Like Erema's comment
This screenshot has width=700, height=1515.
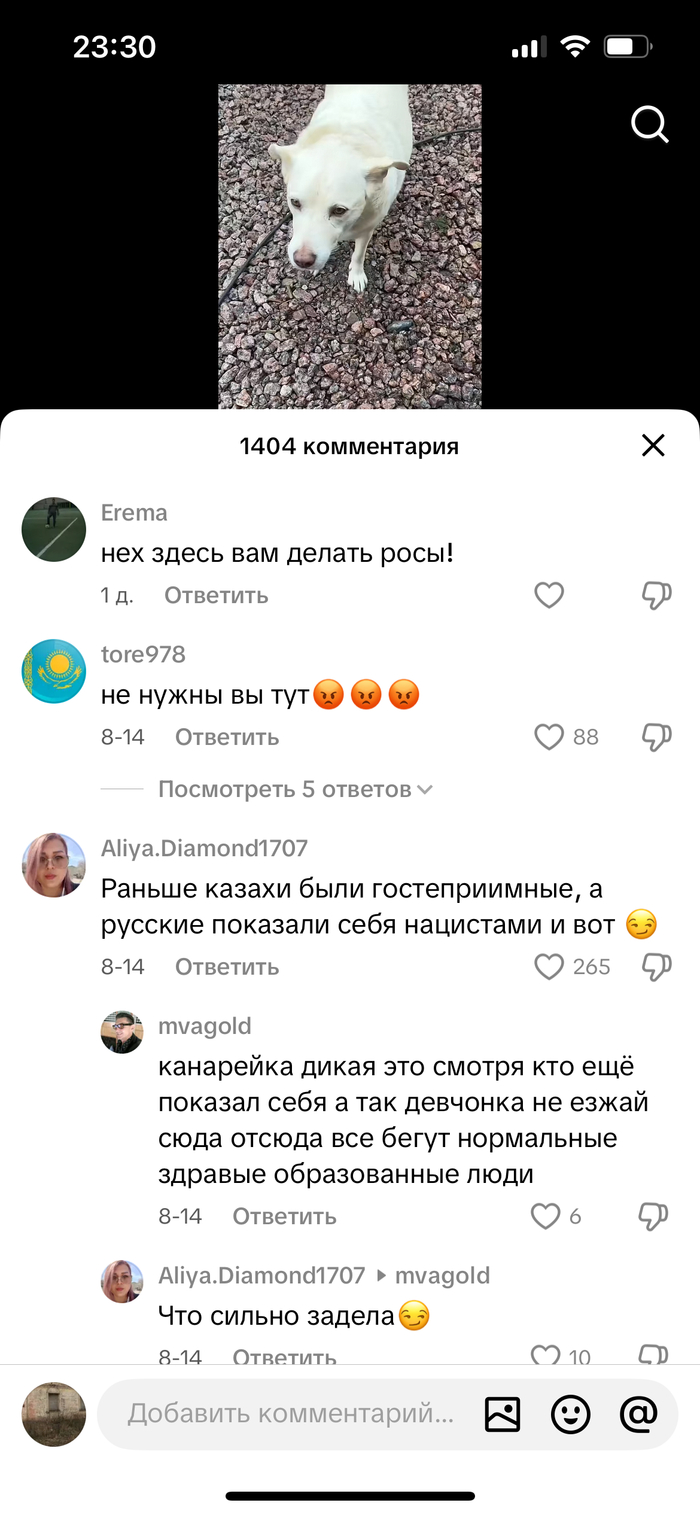pyautogui.click(x=549, y=596)
